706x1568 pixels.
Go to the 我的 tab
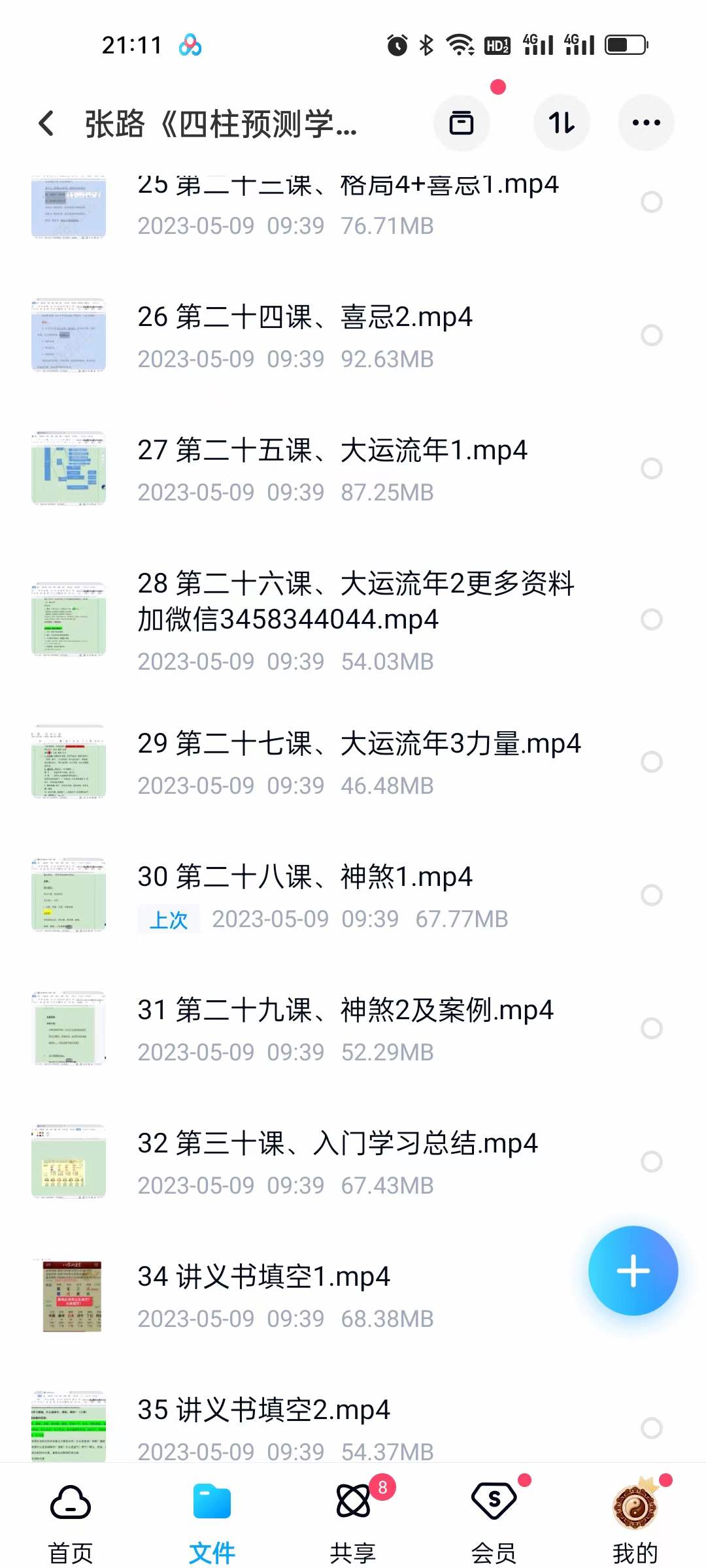(x=635, y=1522)
